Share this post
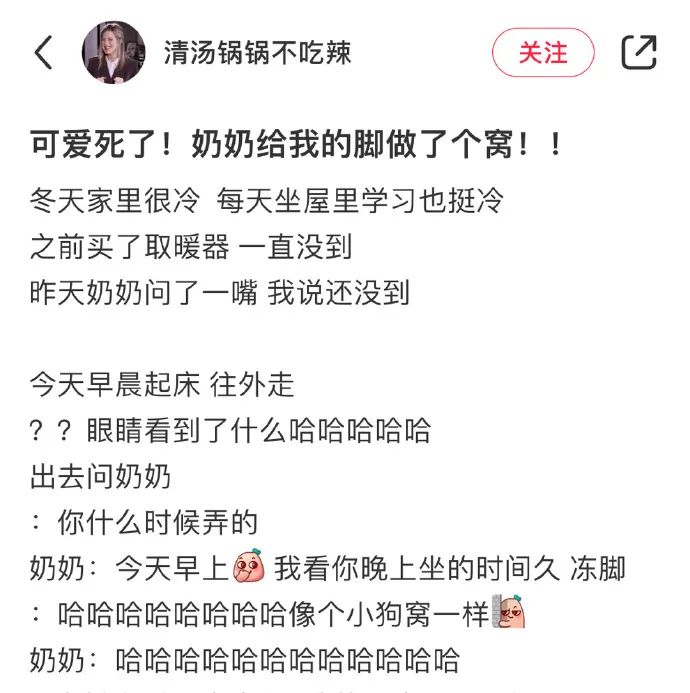Screen dimensions: 690x693 (x=638, y=52)
